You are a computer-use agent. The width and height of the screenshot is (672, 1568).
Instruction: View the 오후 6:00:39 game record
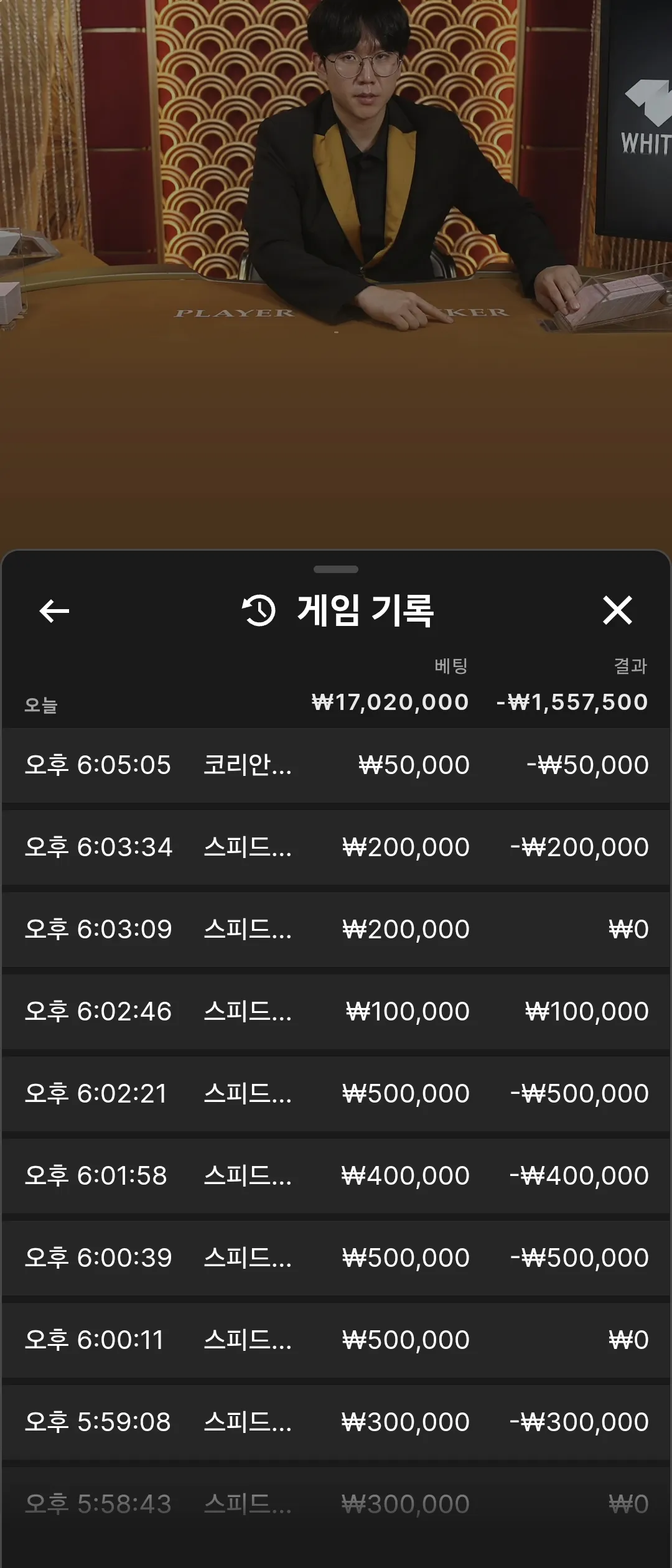336,1258
